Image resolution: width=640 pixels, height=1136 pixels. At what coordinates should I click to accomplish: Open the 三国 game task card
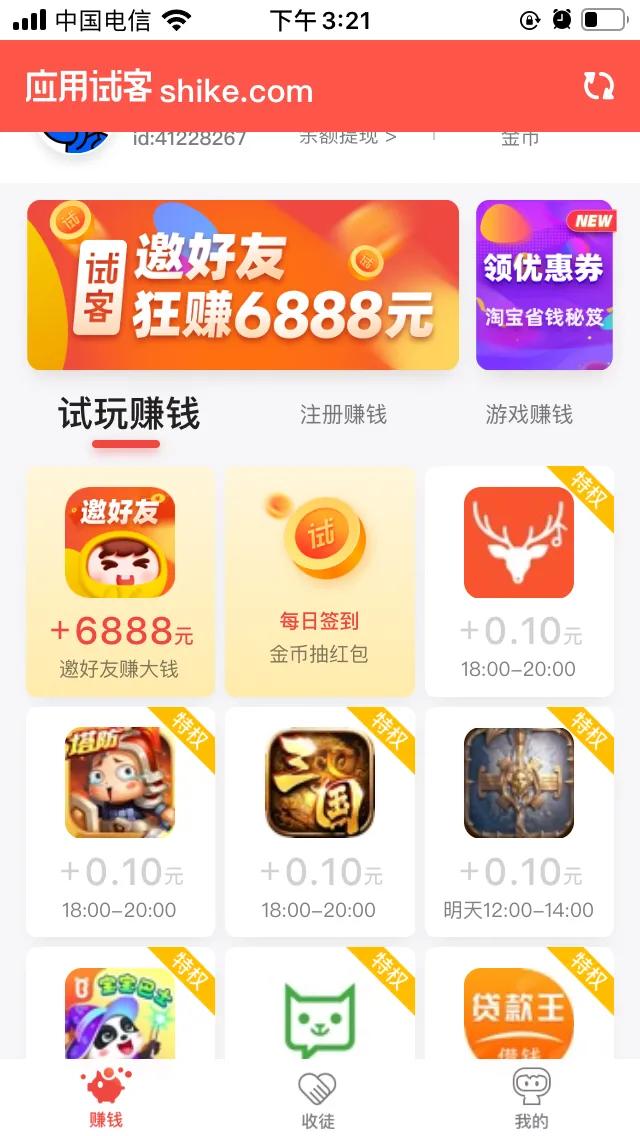click(x=320, y=821)
